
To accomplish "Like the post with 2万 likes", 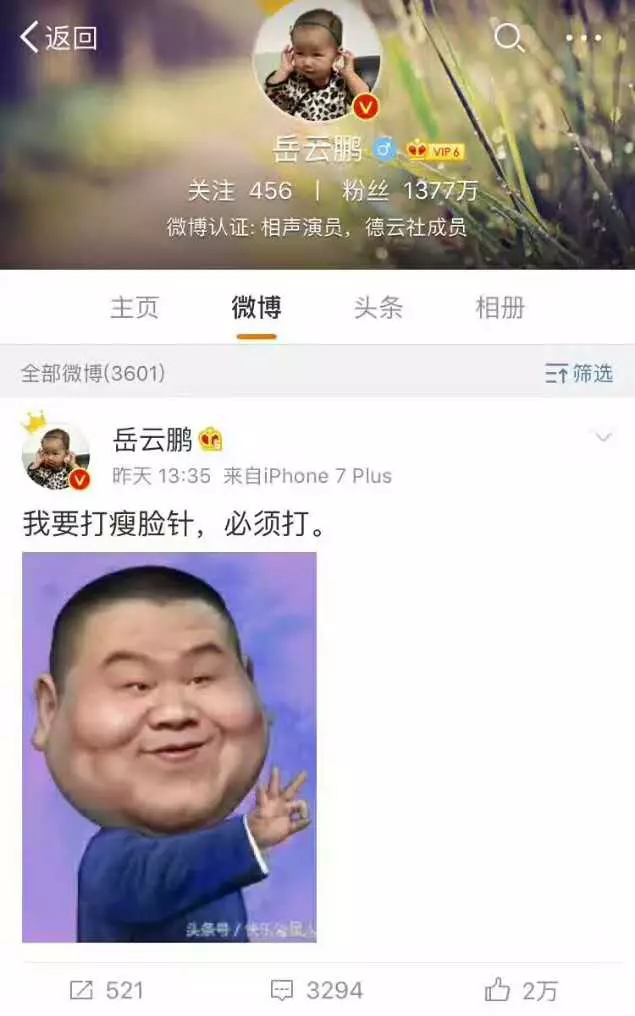I will pos(522,990).
